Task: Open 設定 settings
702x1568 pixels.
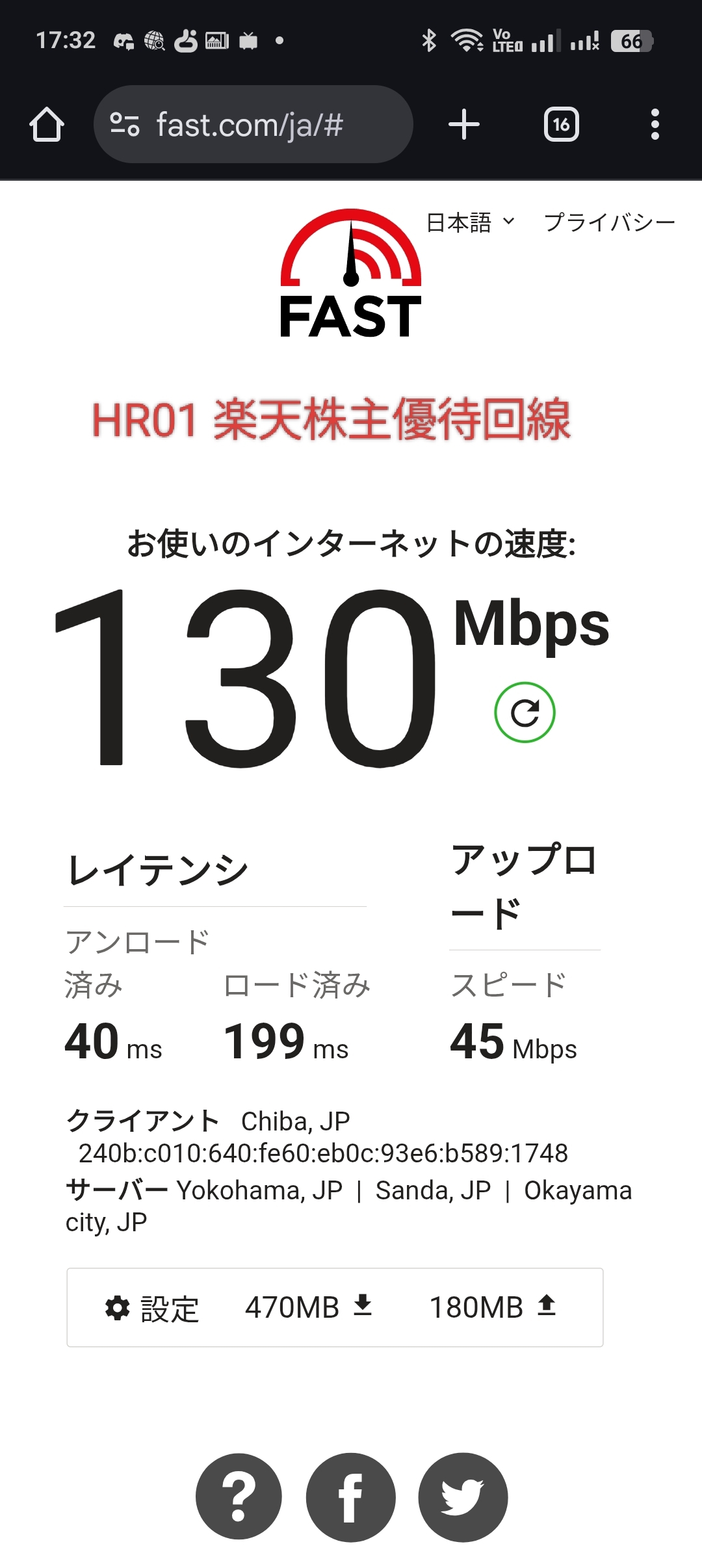Action: pos(152,1308)
